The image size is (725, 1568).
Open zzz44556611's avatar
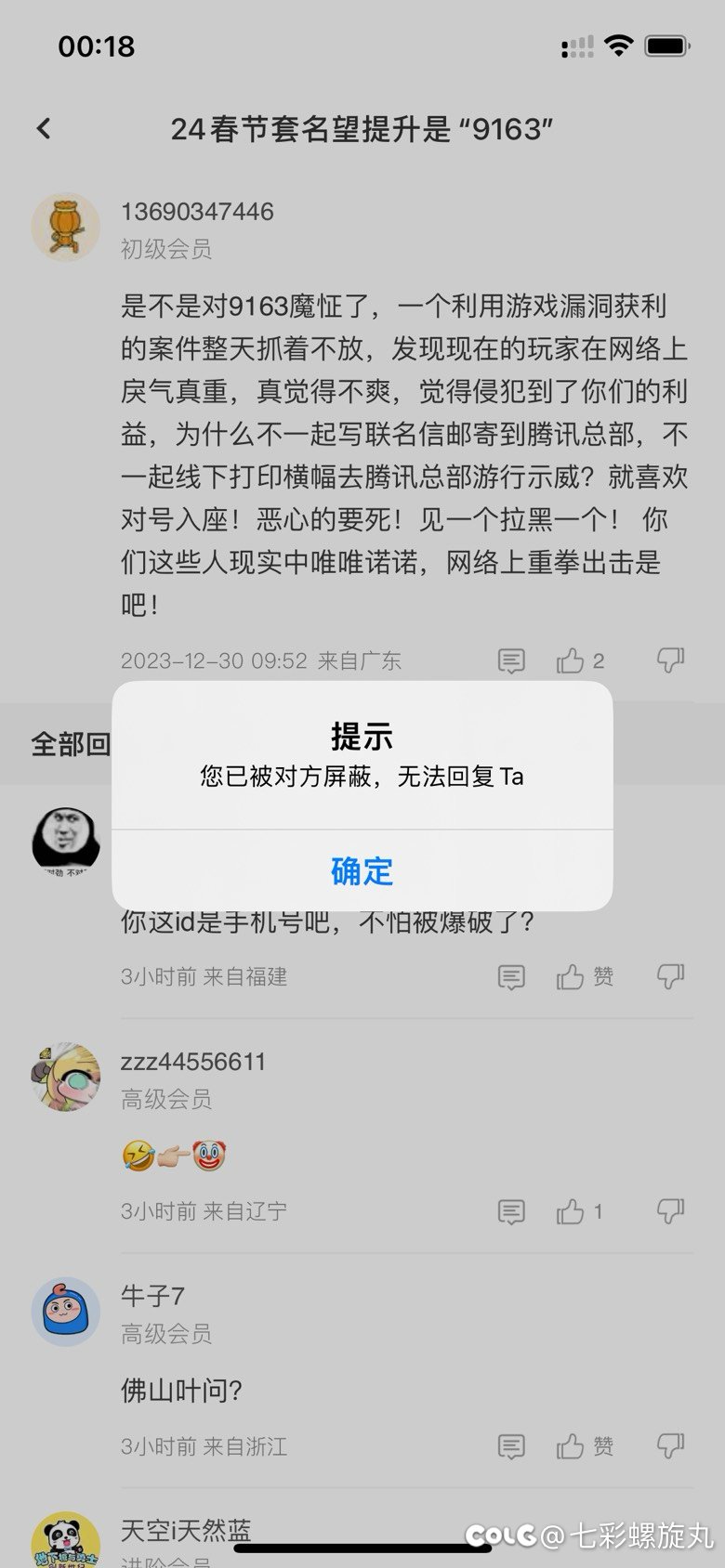click(x=65, y=1078)
